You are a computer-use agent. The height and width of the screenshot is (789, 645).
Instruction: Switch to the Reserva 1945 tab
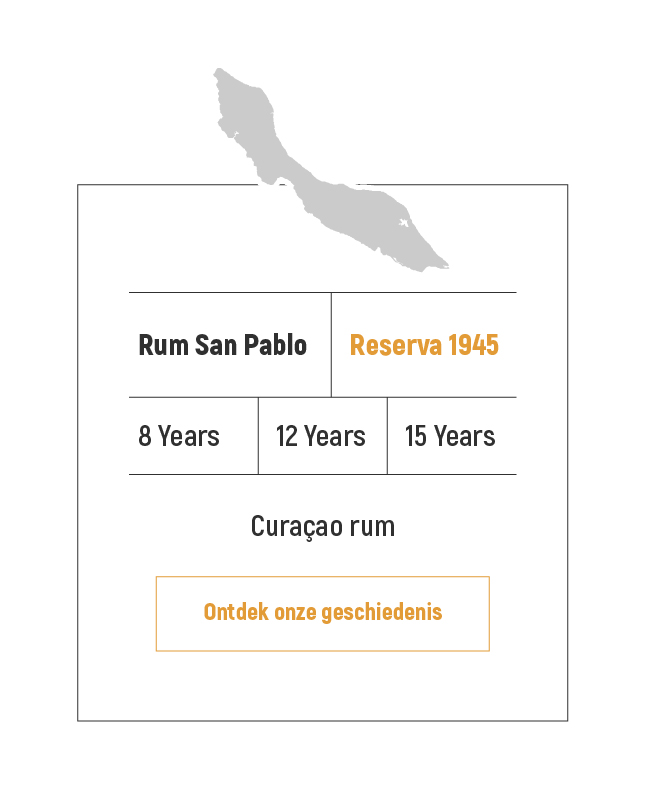[x=424, y=346]
